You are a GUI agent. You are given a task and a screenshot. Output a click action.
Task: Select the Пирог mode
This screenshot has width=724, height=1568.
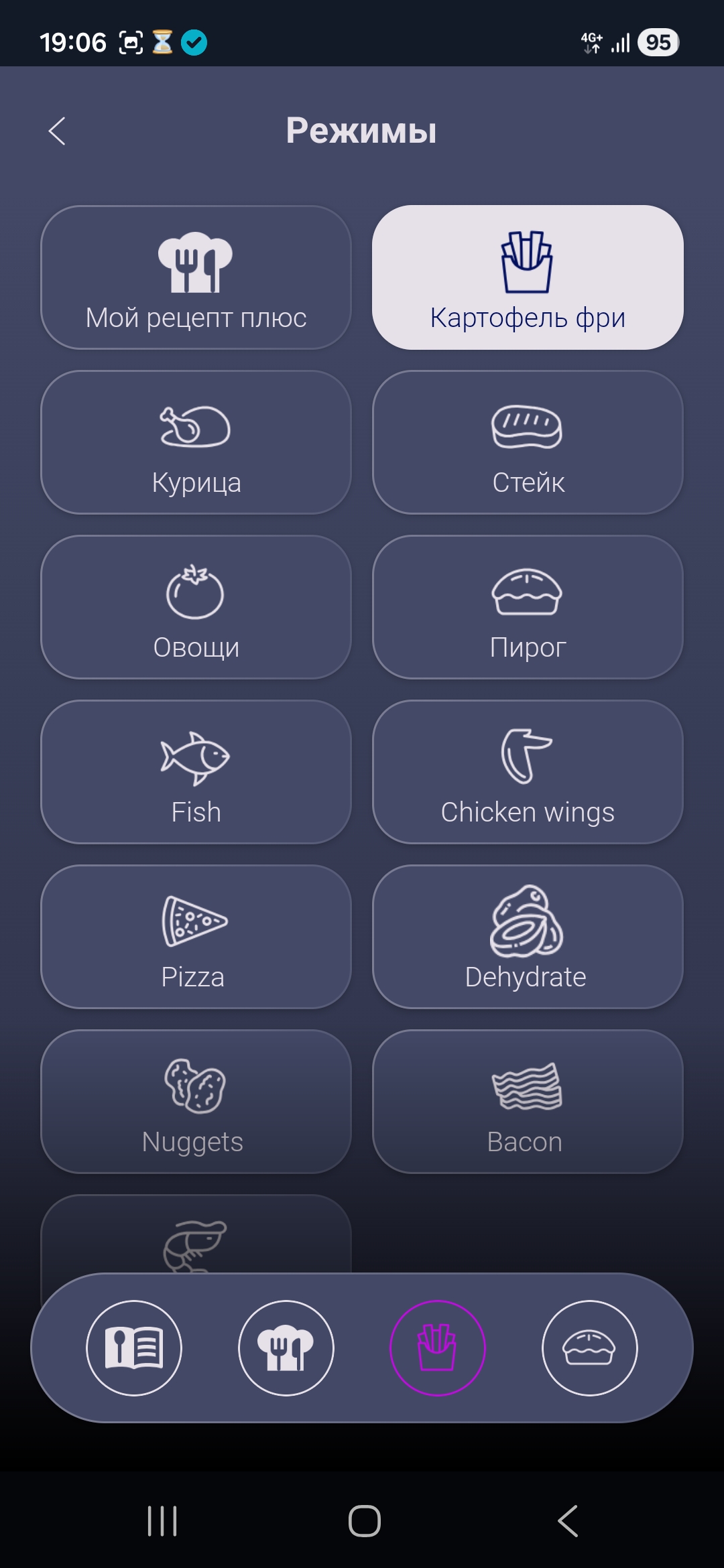528,607
